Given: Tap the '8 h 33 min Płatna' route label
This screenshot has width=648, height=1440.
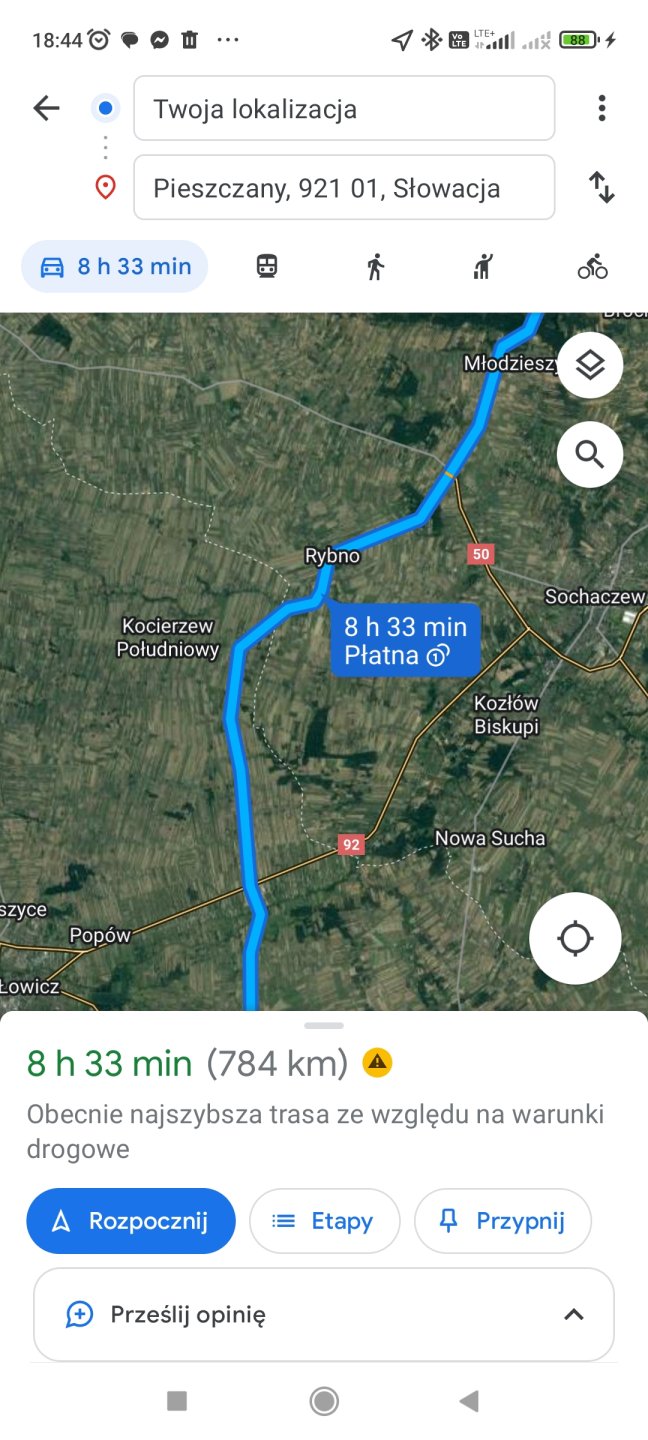Looking at the screenshot, I should 405,641.
